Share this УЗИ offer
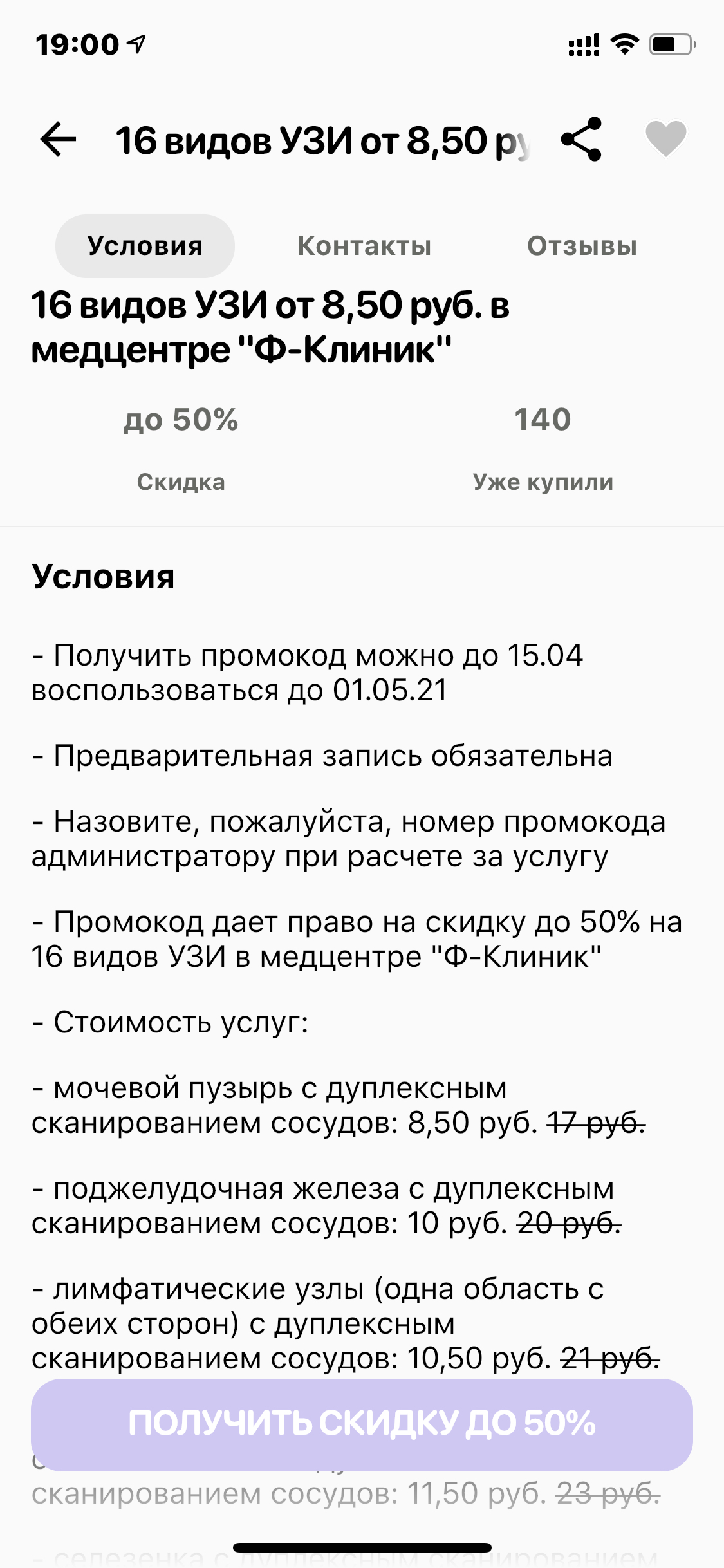The image size is (724, 1568). coord(581,139)
